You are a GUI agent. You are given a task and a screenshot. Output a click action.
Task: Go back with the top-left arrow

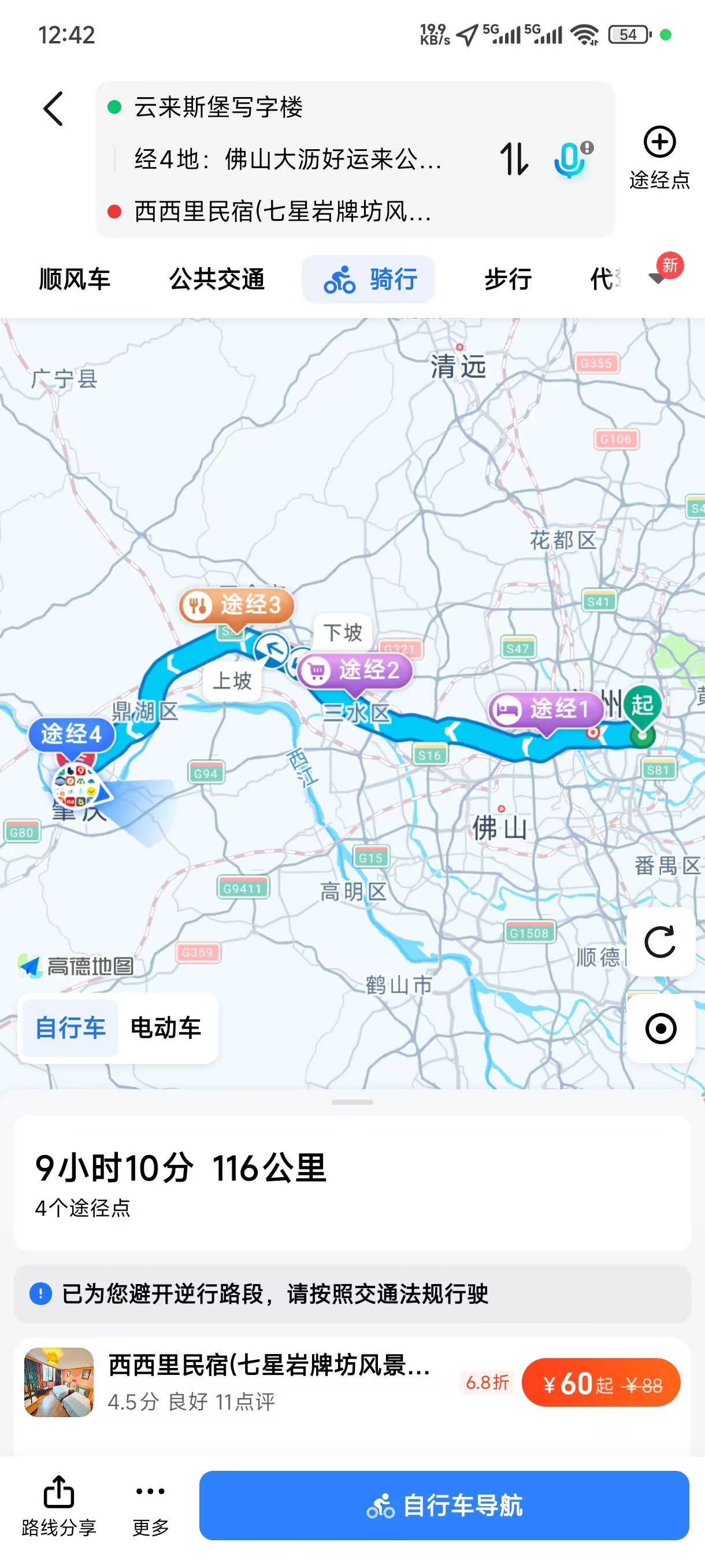[x=54, y=109]
